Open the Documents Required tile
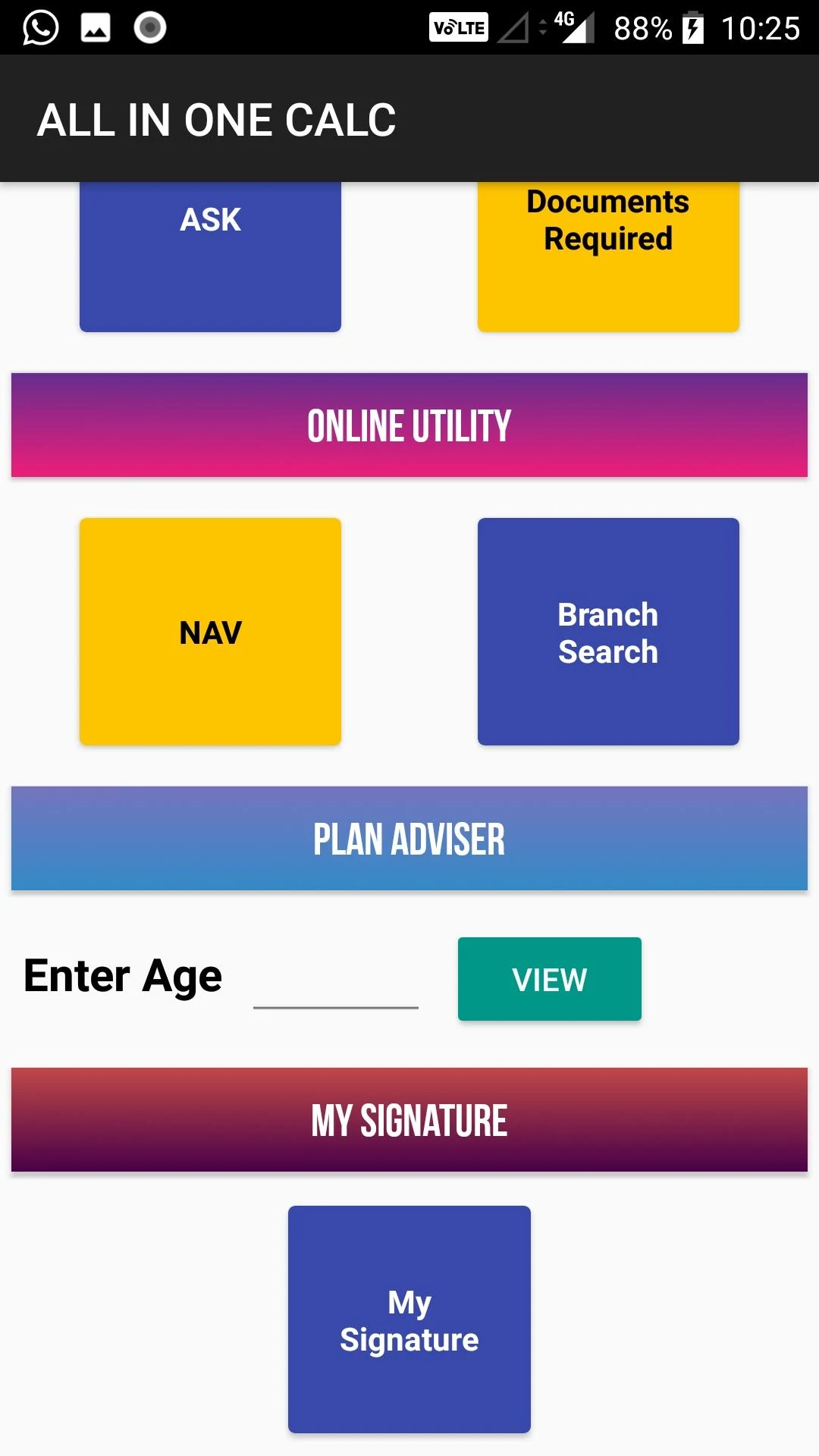The width and height of the screenshot is (819, 1456). point(608,256)
